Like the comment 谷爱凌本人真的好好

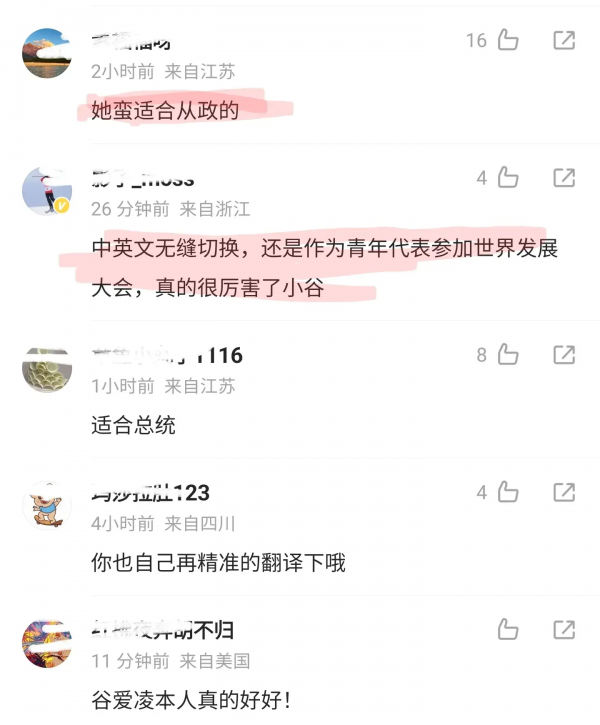[x=508, y=630]
